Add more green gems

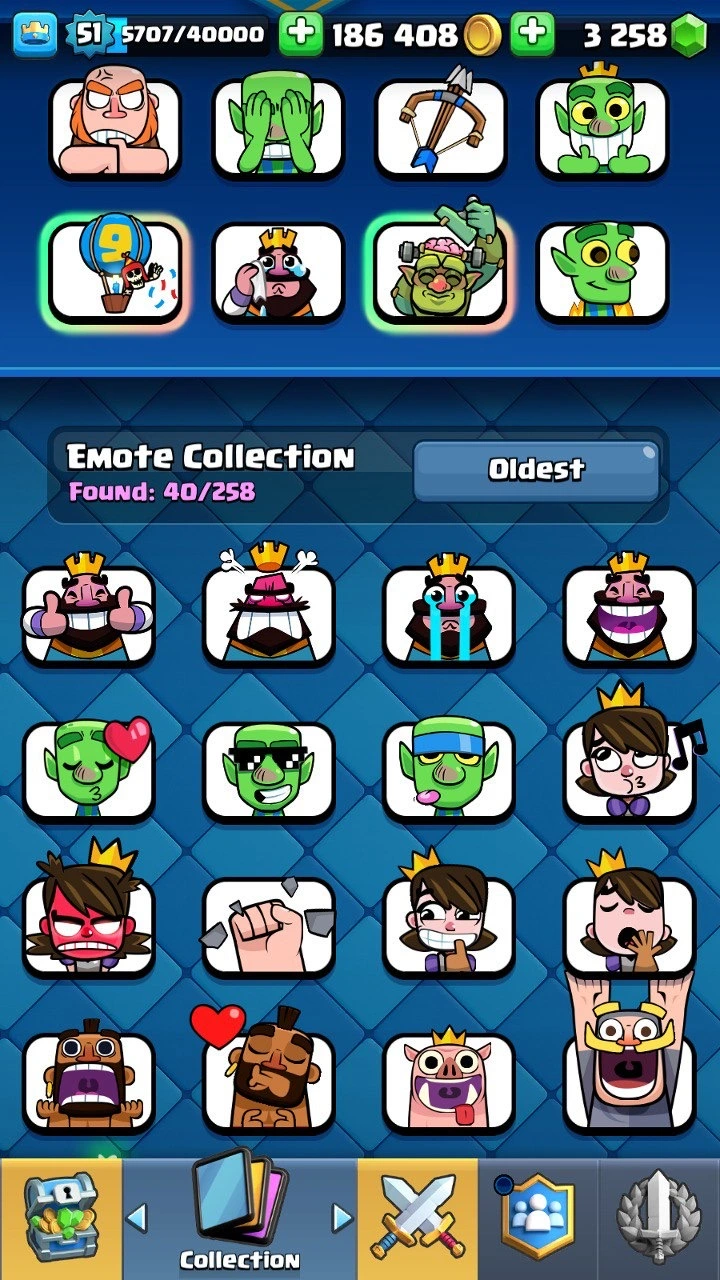coord(533,35)
